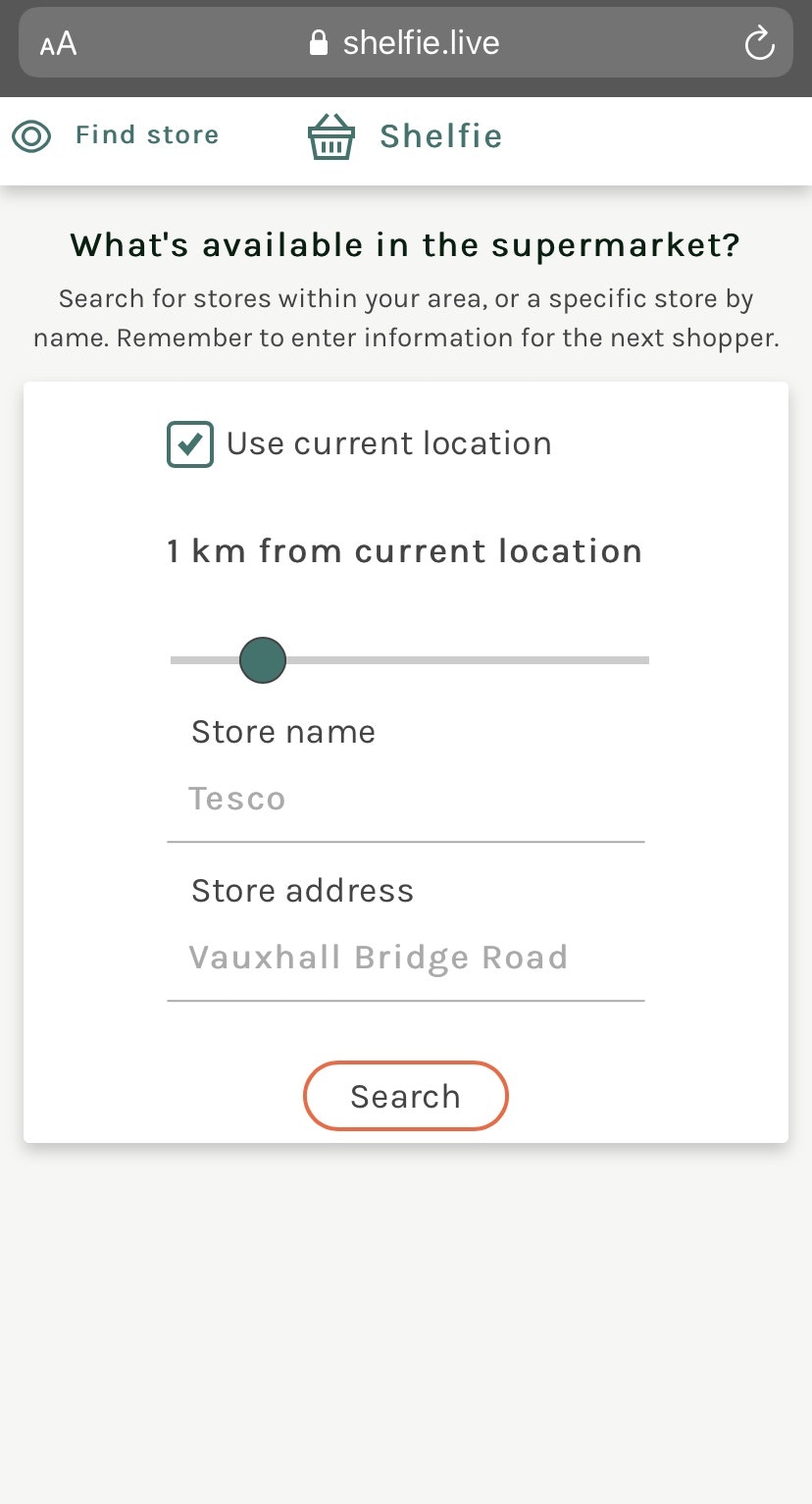The width and height of the screenshot is (812, 1504).
Task: Open the browser text size menu
Action: click(58, 44)
